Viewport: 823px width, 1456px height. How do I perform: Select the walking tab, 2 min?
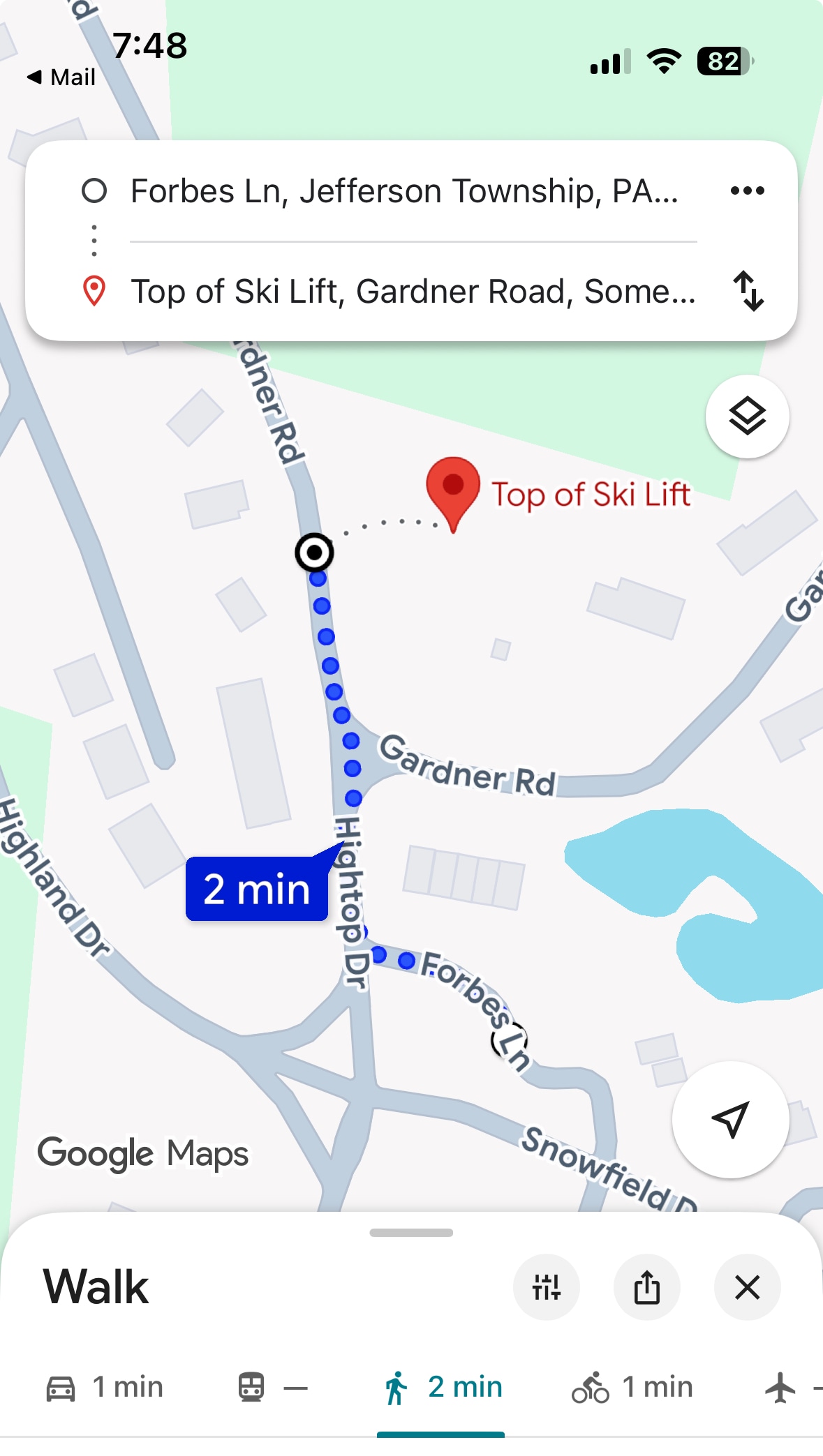pyautogui.click(x=441, y=1387)
